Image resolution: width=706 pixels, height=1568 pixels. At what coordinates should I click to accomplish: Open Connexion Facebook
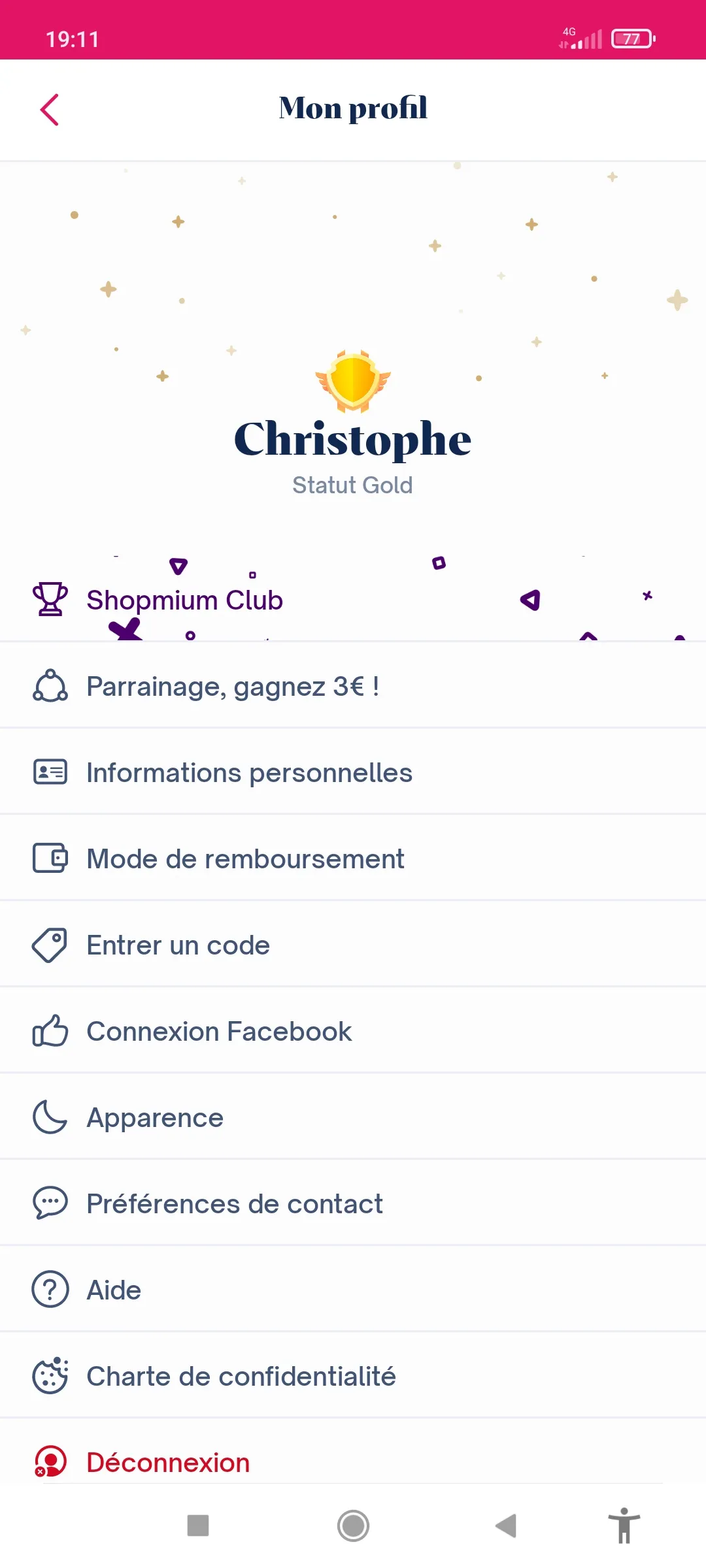pyautogui.click(x=353, y=1030)
